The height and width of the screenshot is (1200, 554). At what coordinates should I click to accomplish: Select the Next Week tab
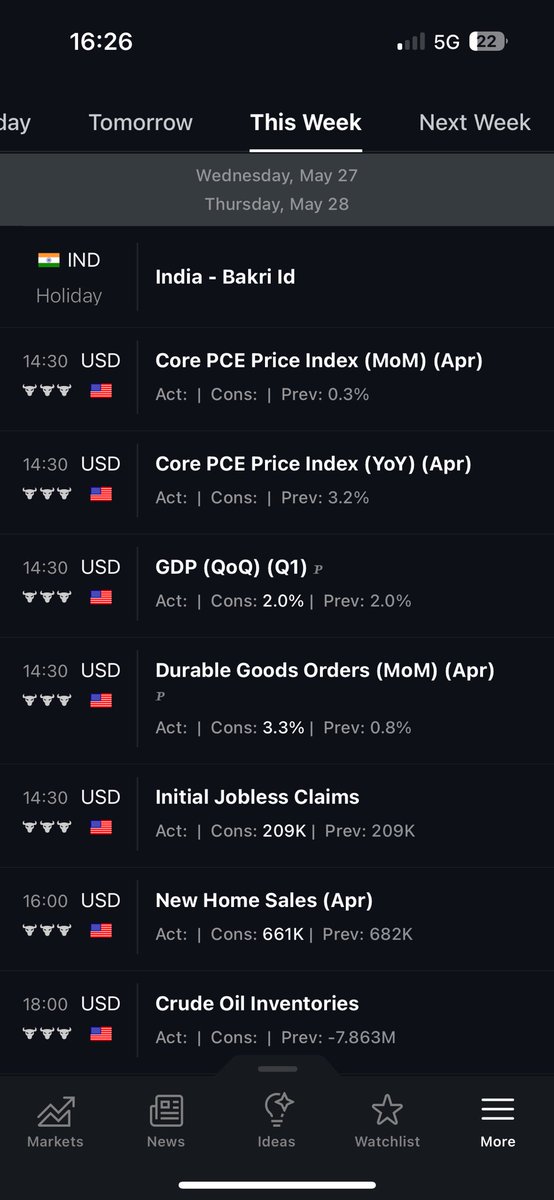(x=475, y=123)
